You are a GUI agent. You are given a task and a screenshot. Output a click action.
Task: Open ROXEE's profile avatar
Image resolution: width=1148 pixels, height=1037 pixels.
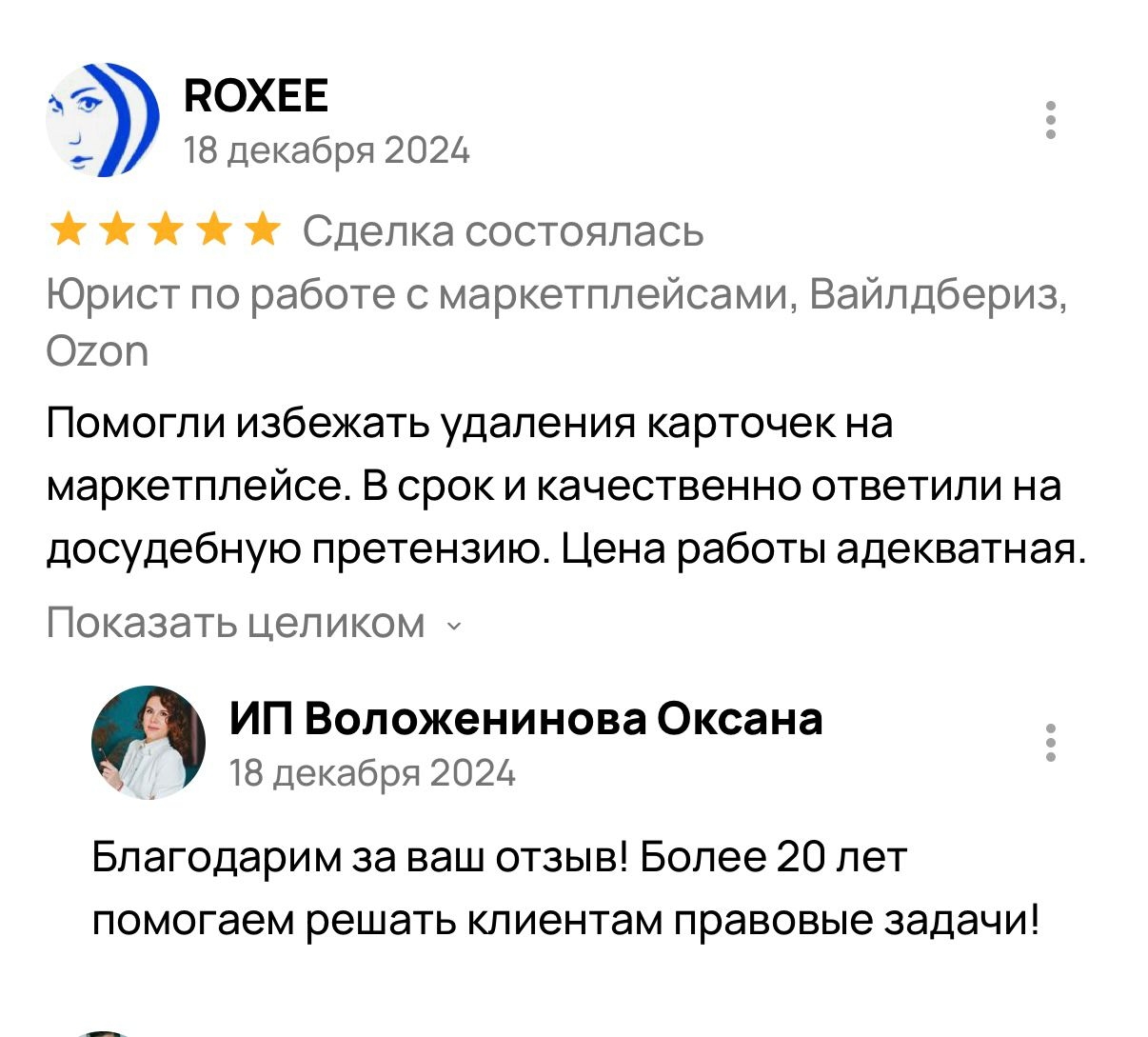click(102, 120)
